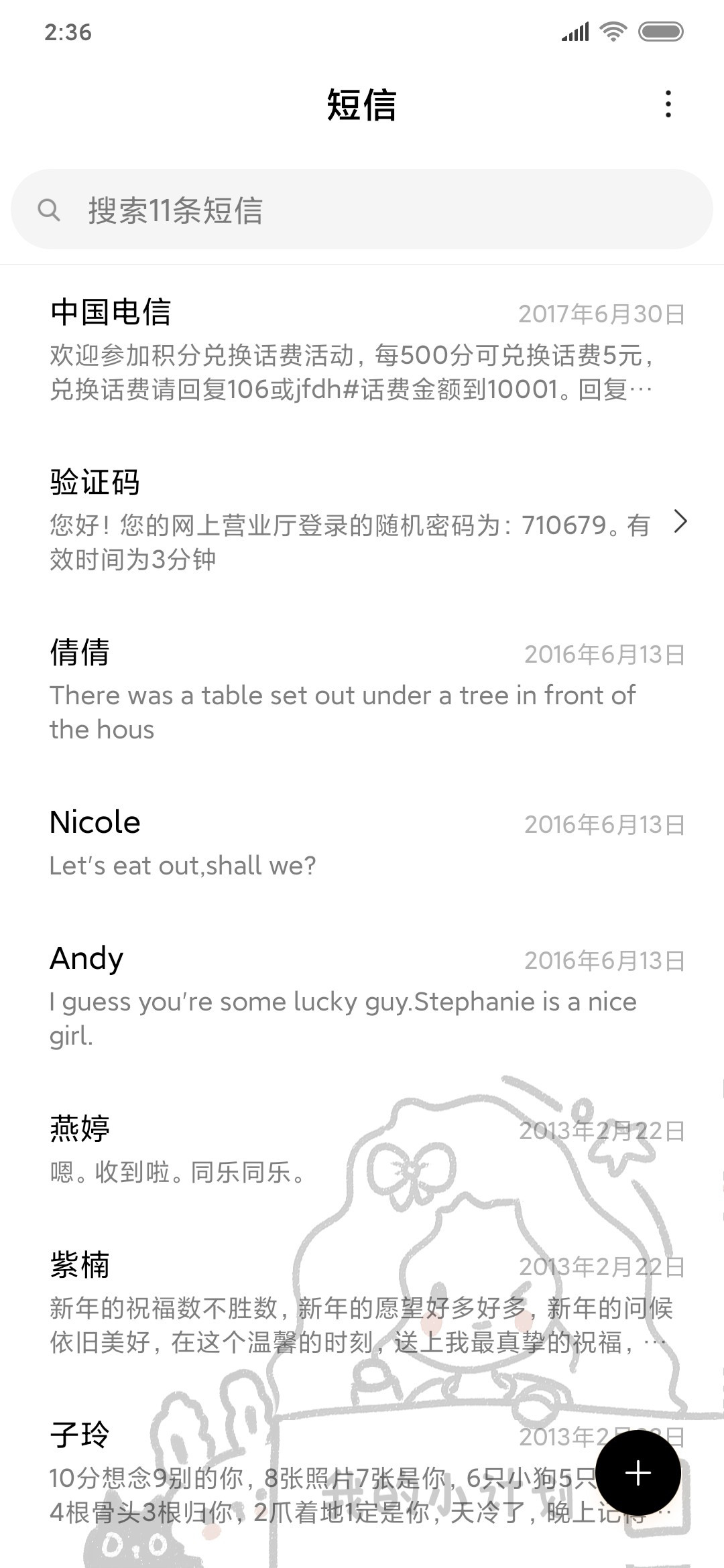Compose a new message with plus button
The width and height of the screenshot is (724, 1568).
tap(638, 1472)
